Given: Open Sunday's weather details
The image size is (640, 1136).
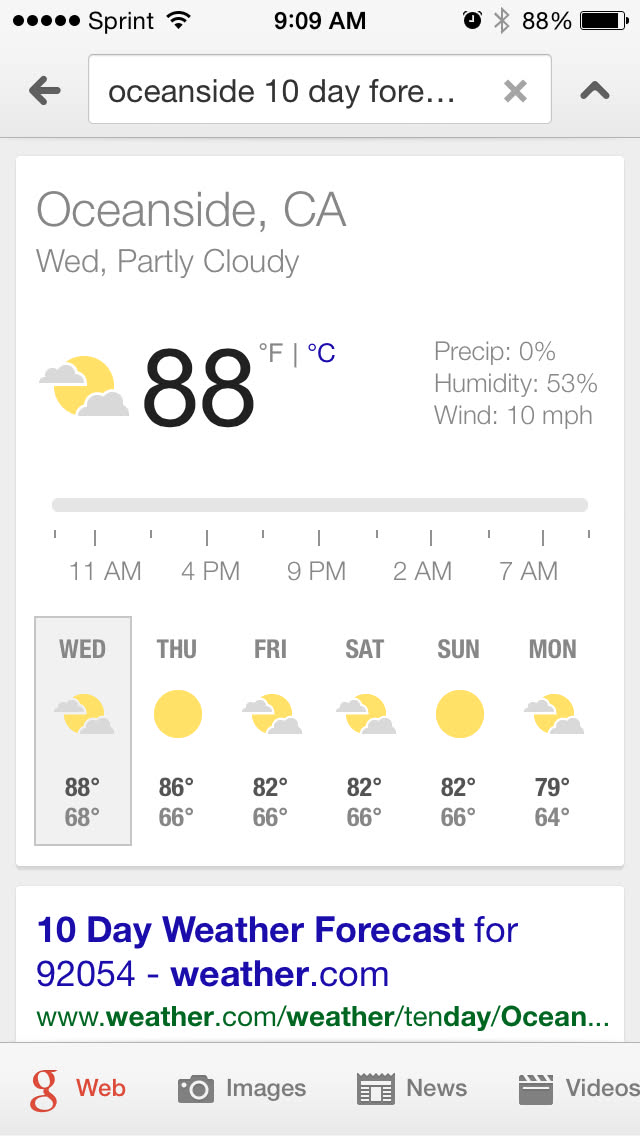Looking at the screenshot, I should point(459,731).
